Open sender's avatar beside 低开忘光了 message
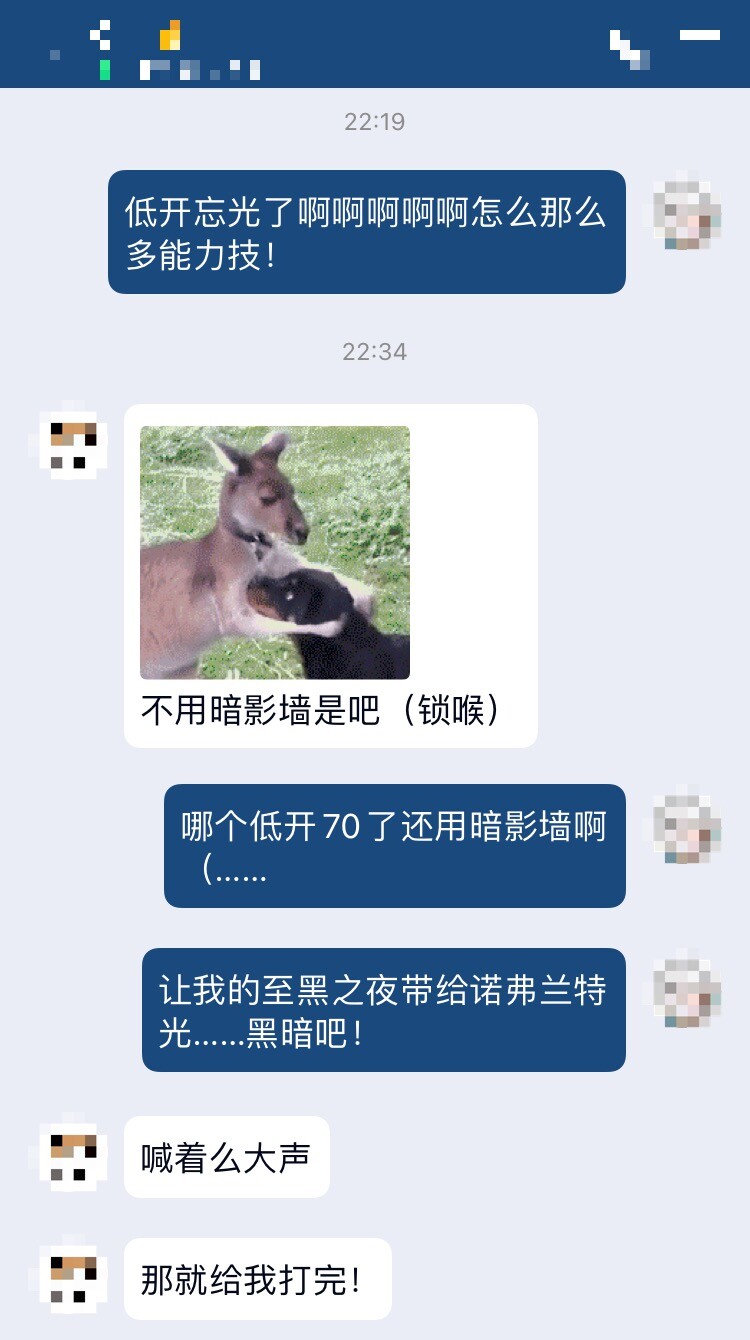The image size is (750, 1340). 688,215
